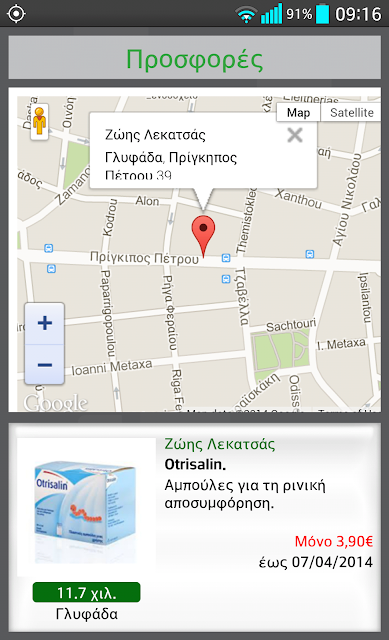The width and height of the screenshot is (389, 640).
Task: Select the Map view button
Action: point(298,112)
